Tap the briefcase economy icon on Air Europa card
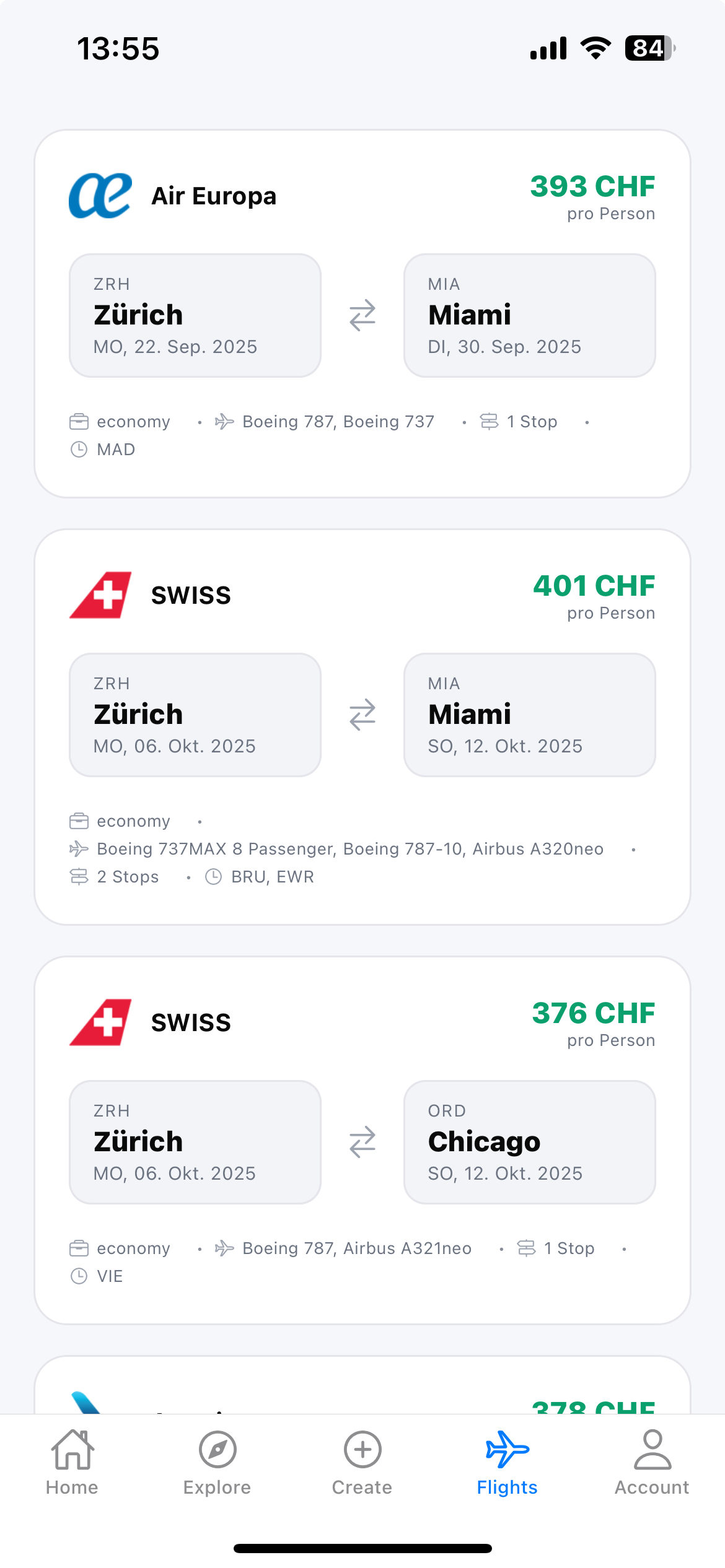 point(79,421)
